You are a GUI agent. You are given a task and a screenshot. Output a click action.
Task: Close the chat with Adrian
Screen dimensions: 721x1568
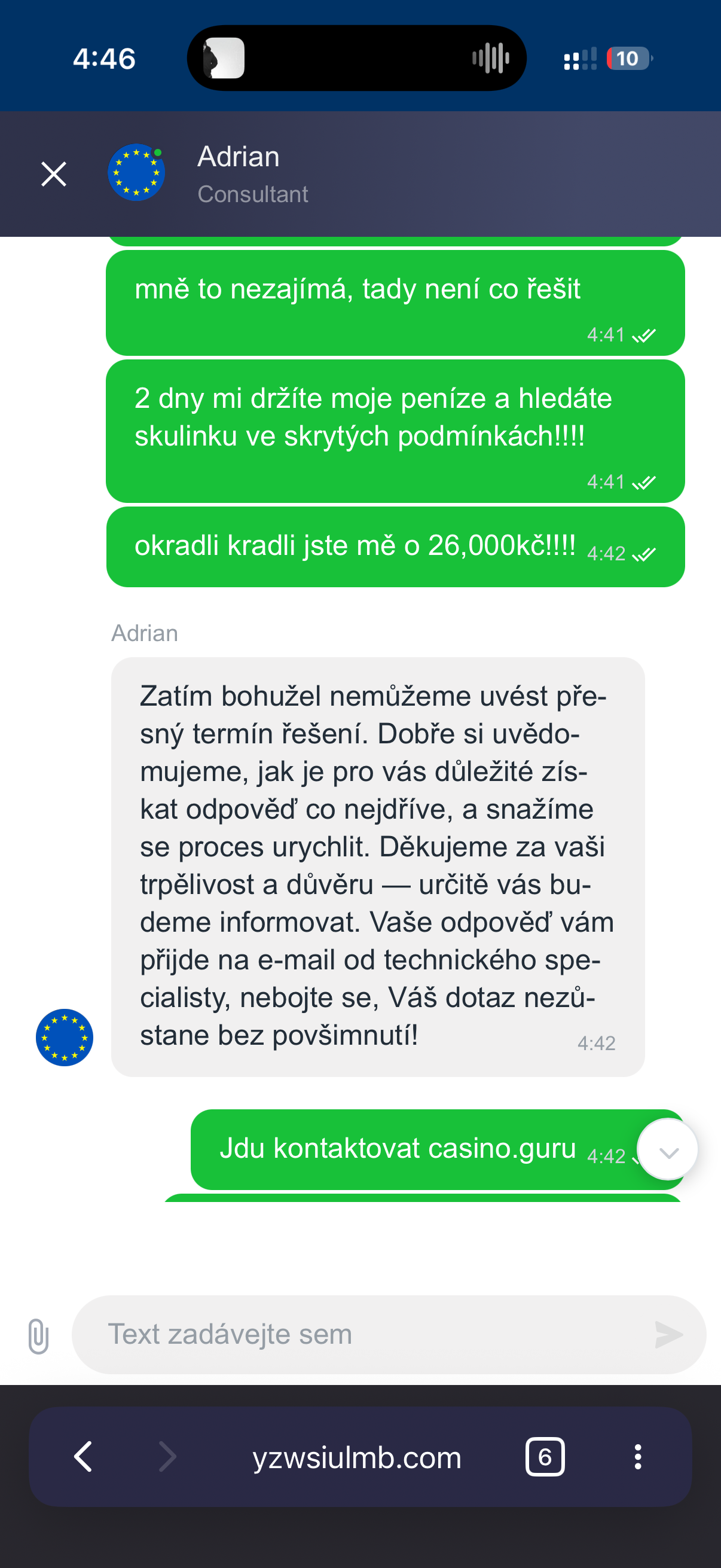click(x=54, y=174)
